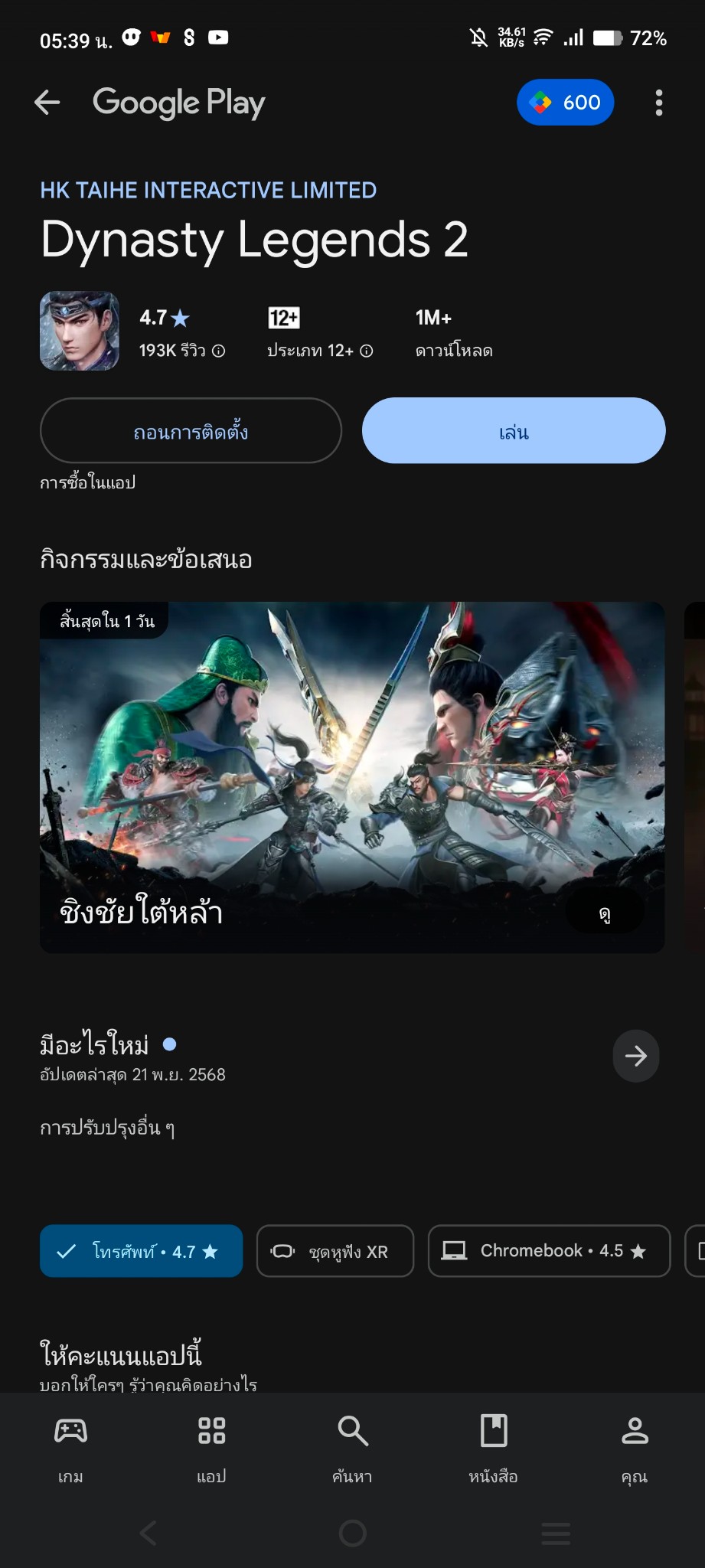Select the ชุดหูฟัง XR chip
The image size is (705, 1568).
pos(335,1251)
